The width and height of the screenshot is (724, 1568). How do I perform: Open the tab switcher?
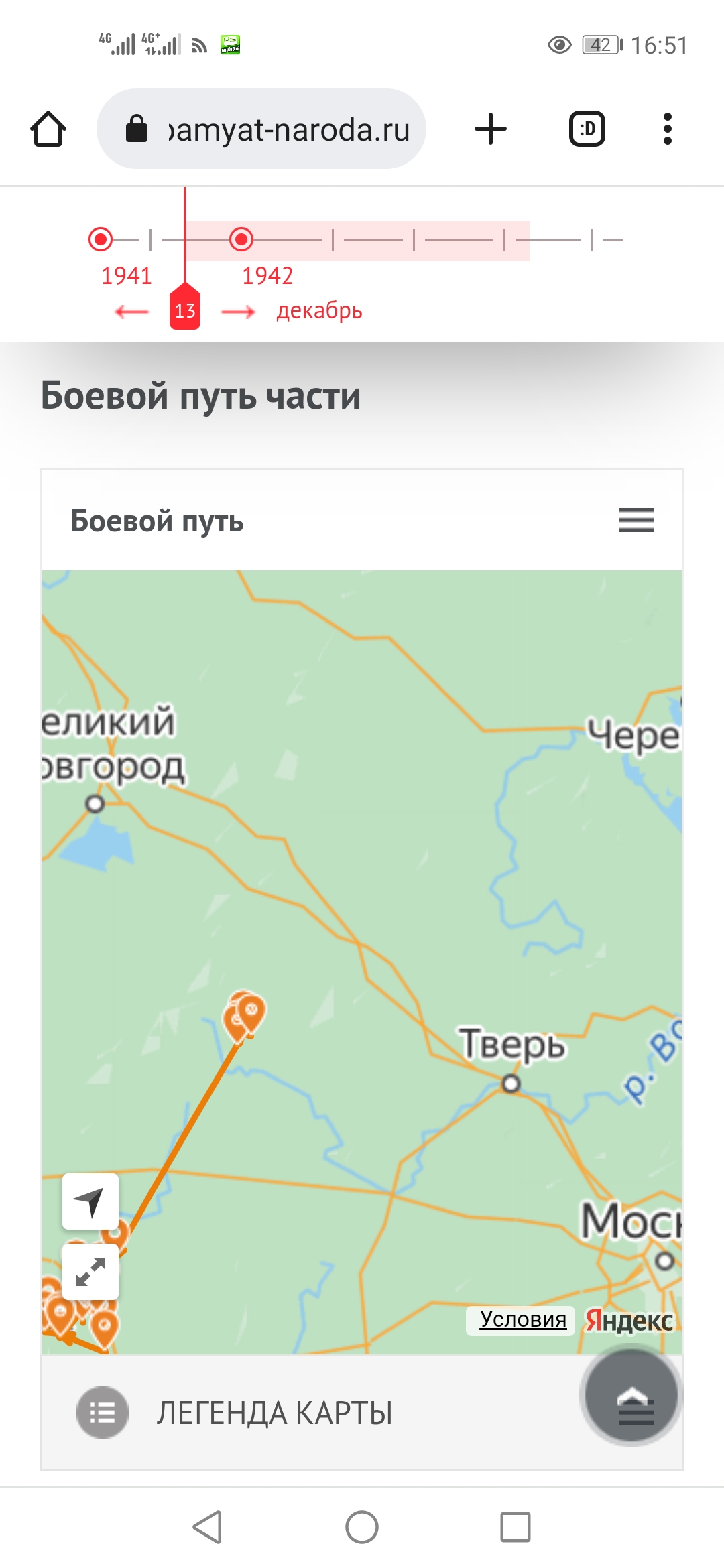[587, 129]
